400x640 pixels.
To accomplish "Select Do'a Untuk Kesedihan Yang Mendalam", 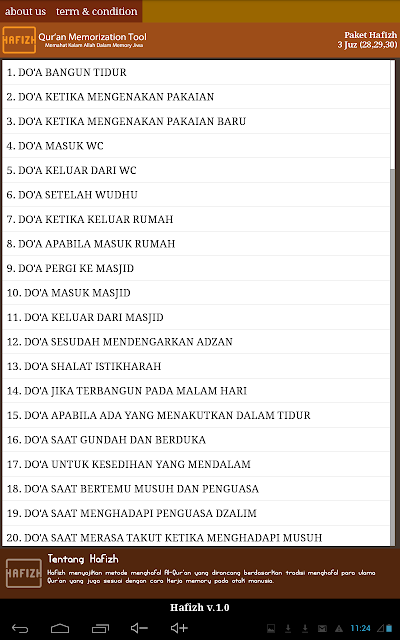I will click(x=196, y=464).
